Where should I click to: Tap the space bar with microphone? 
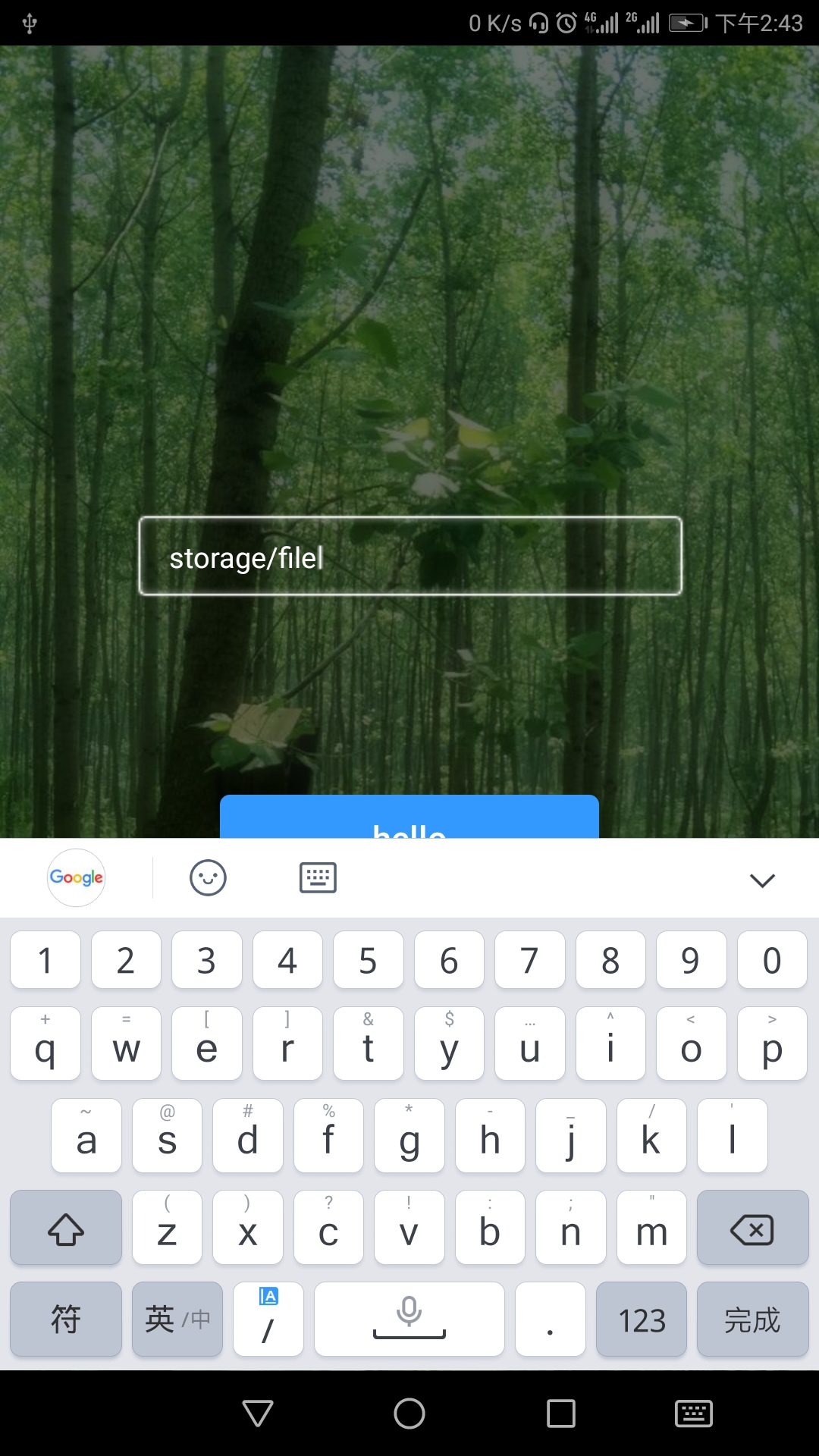[409, 1319]
